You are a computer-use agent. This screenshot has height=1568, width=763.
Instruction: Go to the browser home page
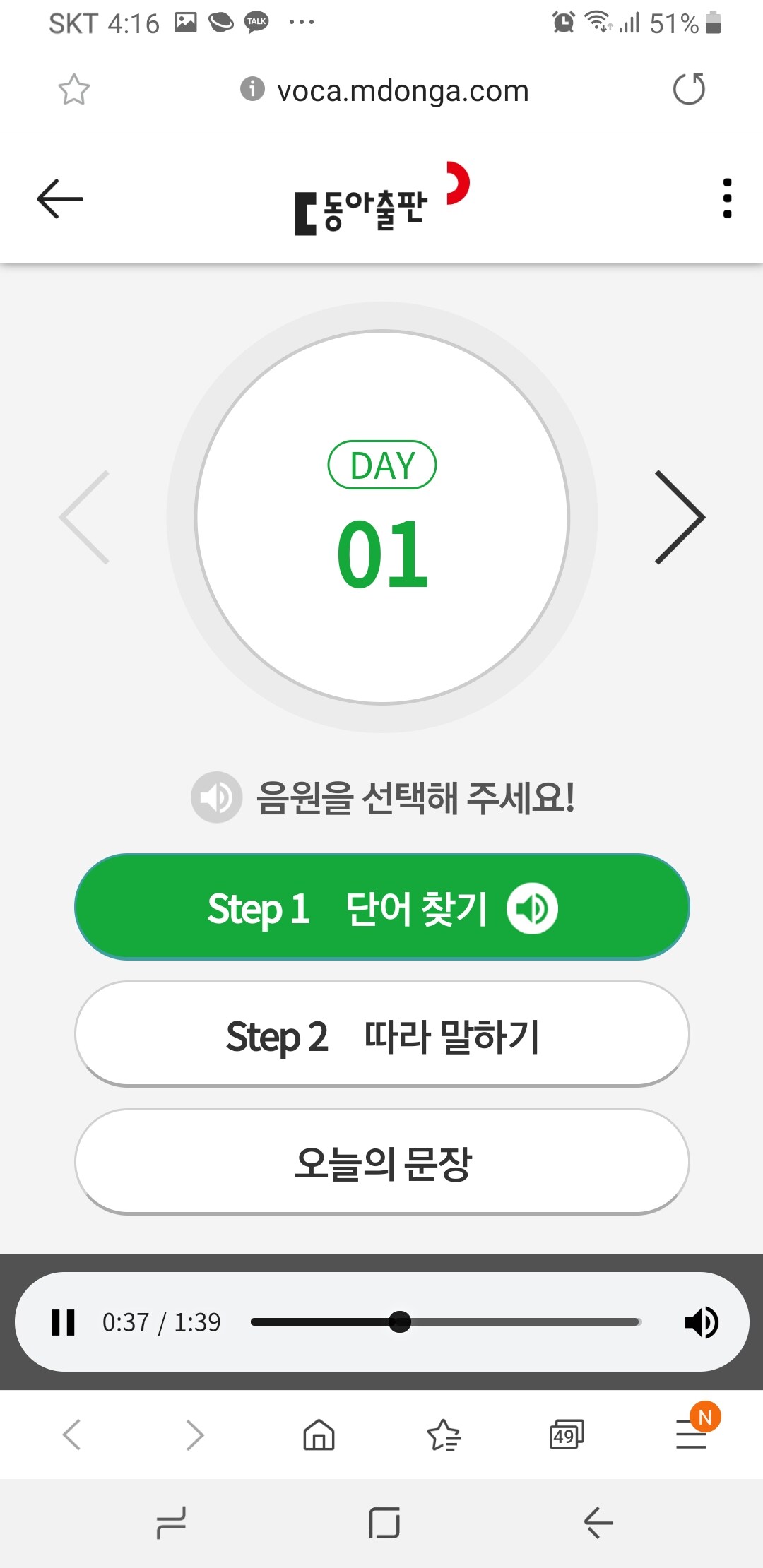pyautogui.click(x=319, y=1435)
